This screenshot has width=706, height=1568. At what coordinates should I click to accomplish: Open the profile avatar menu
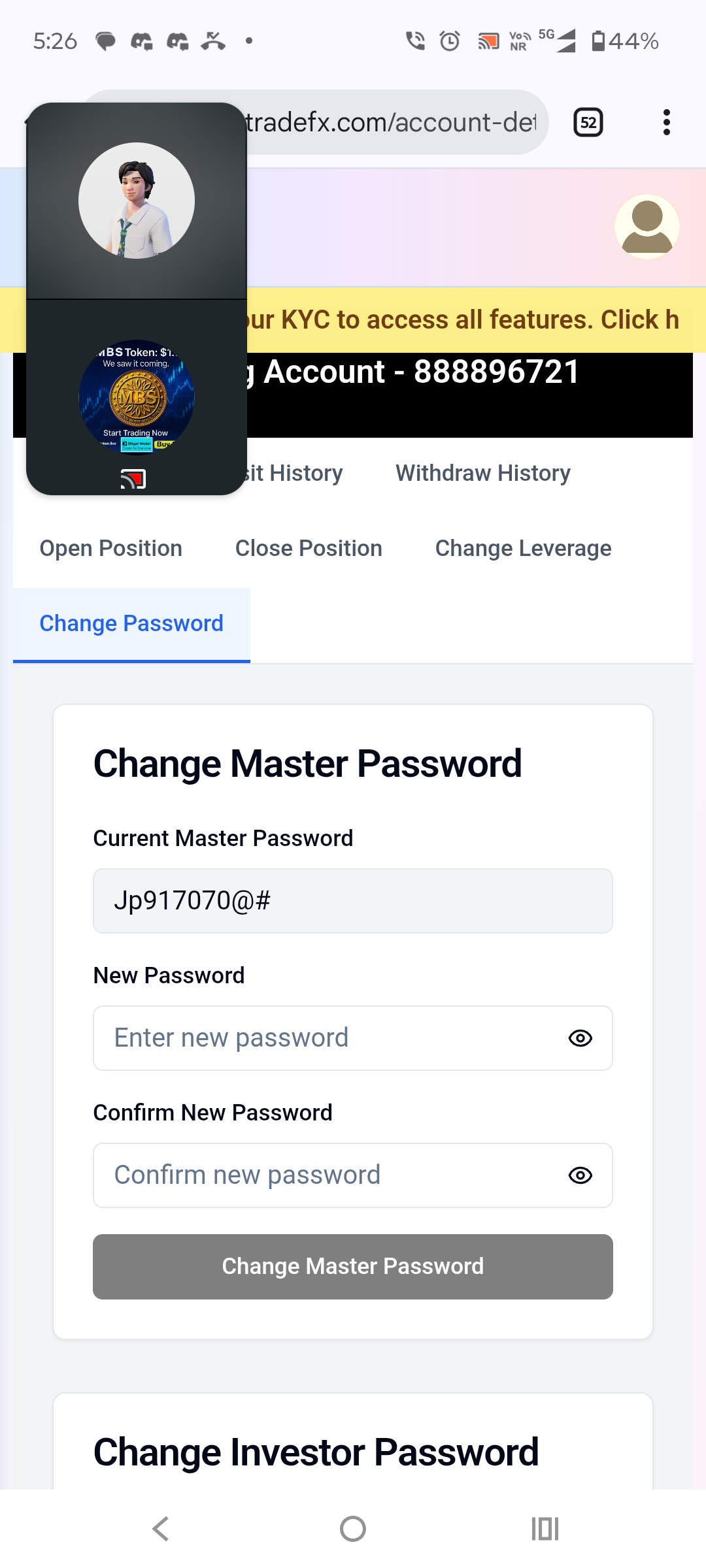click(x=647, y=227)
